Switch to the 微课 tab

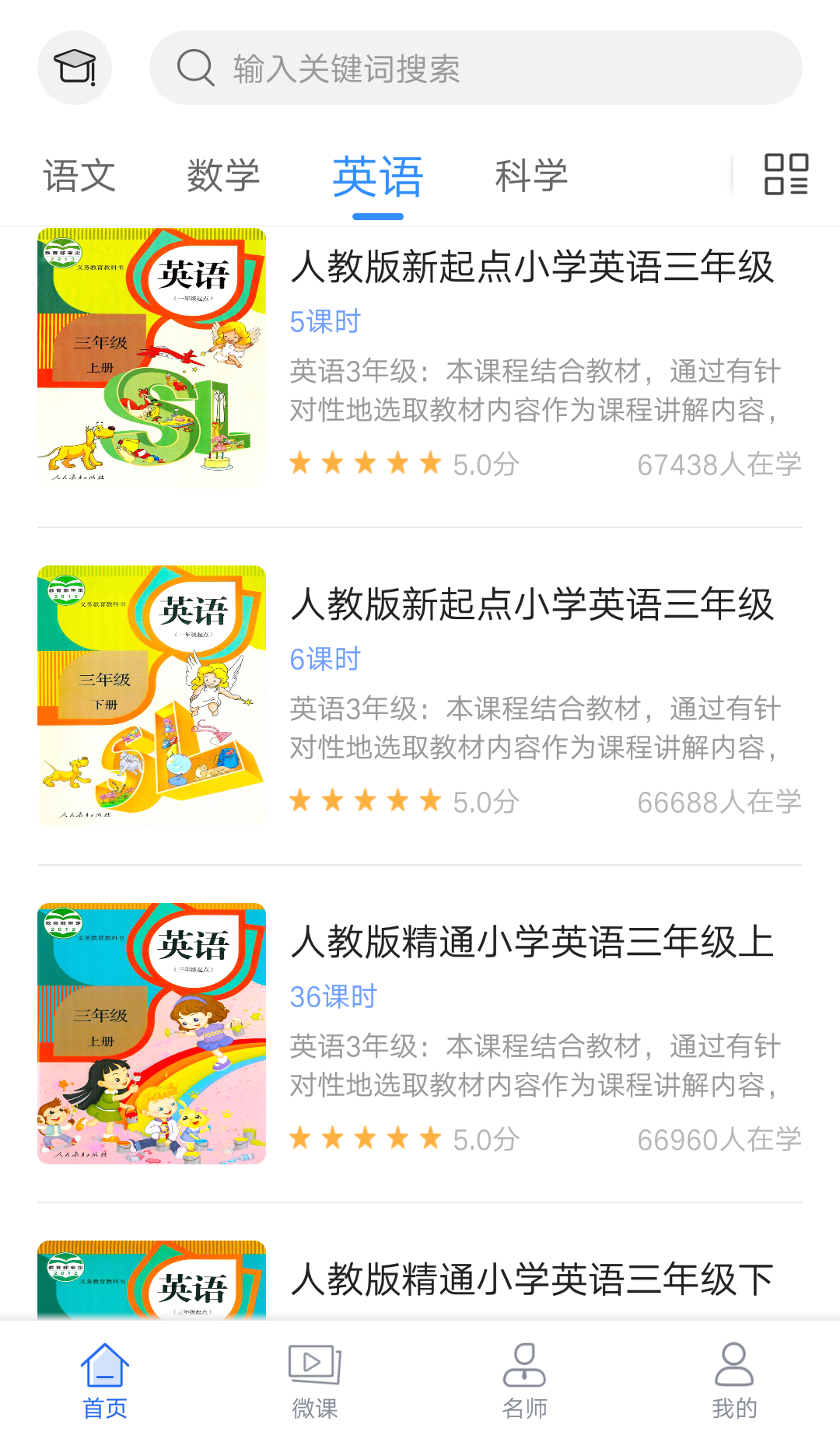tap(315, 1381)
